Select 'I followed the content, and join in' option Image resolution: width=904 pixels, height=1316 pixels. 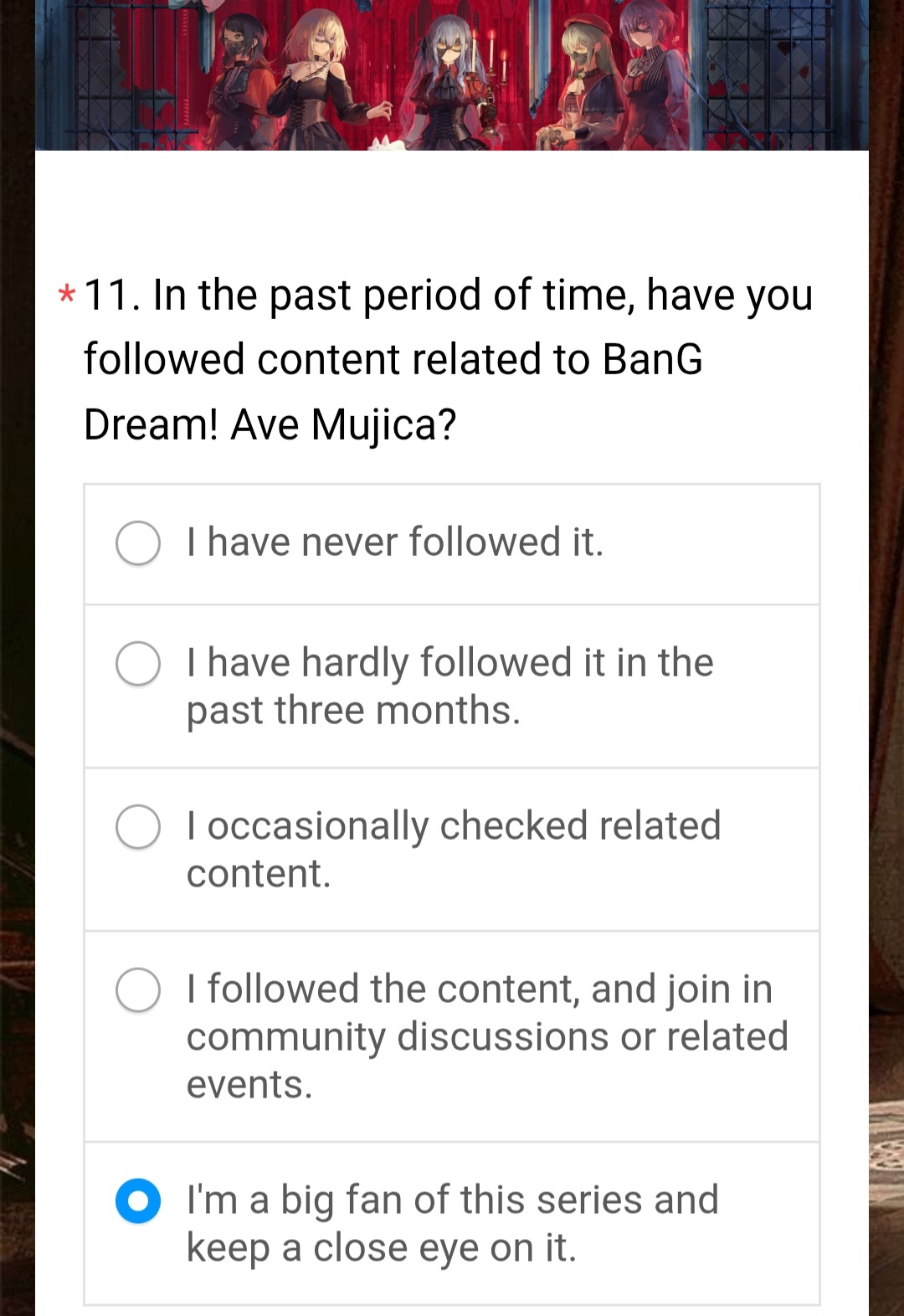tap(138, 990)
